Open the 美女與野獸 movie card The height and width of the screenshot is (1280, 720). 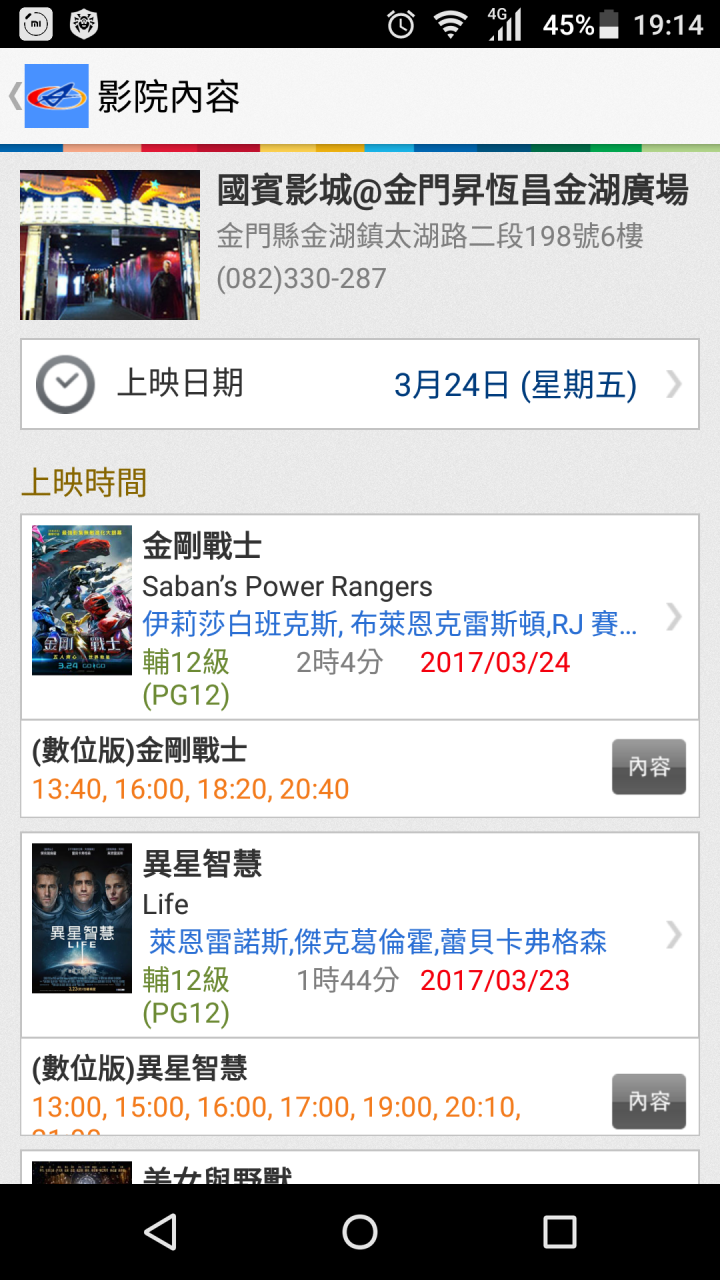coord(360,1168)
